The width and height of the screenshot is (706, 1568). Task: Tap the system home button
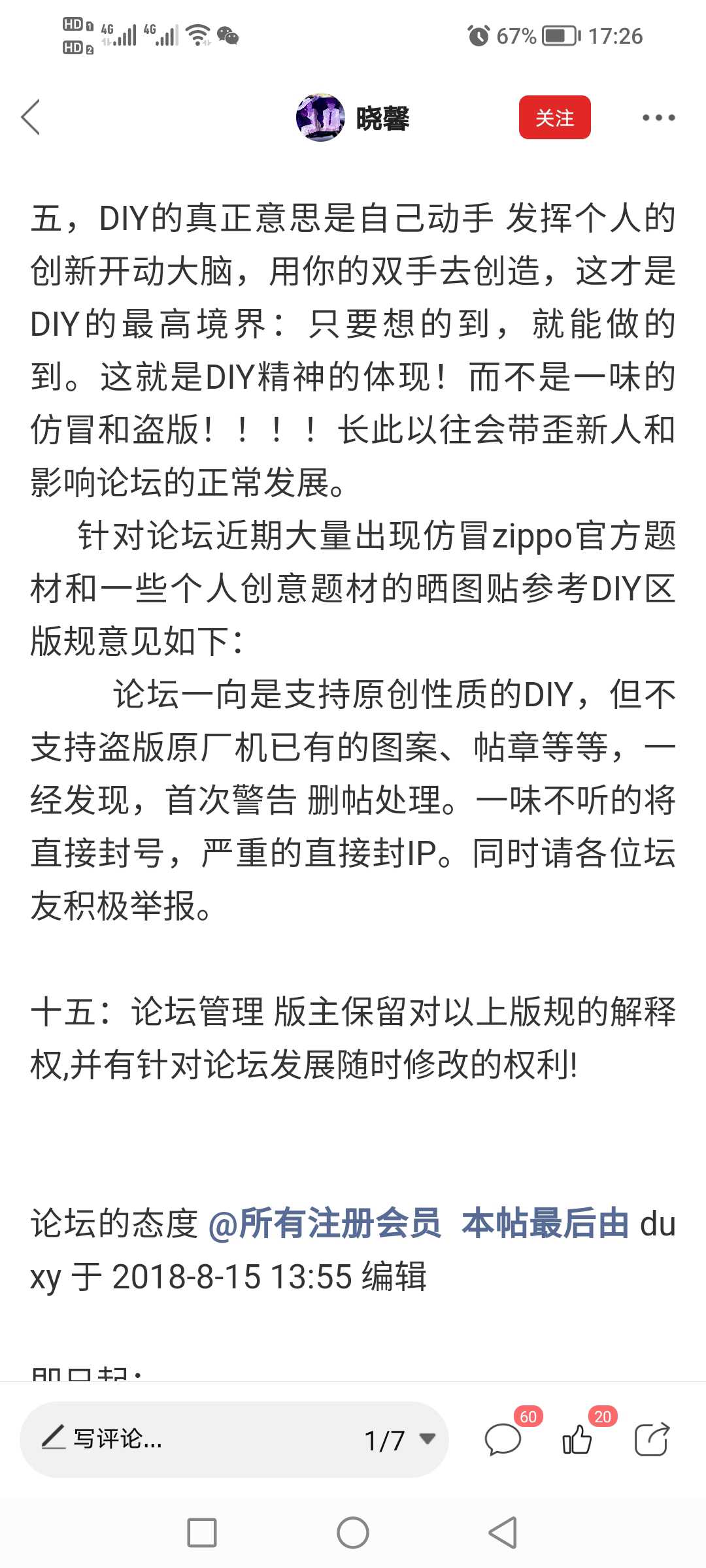pos(353,1533)
